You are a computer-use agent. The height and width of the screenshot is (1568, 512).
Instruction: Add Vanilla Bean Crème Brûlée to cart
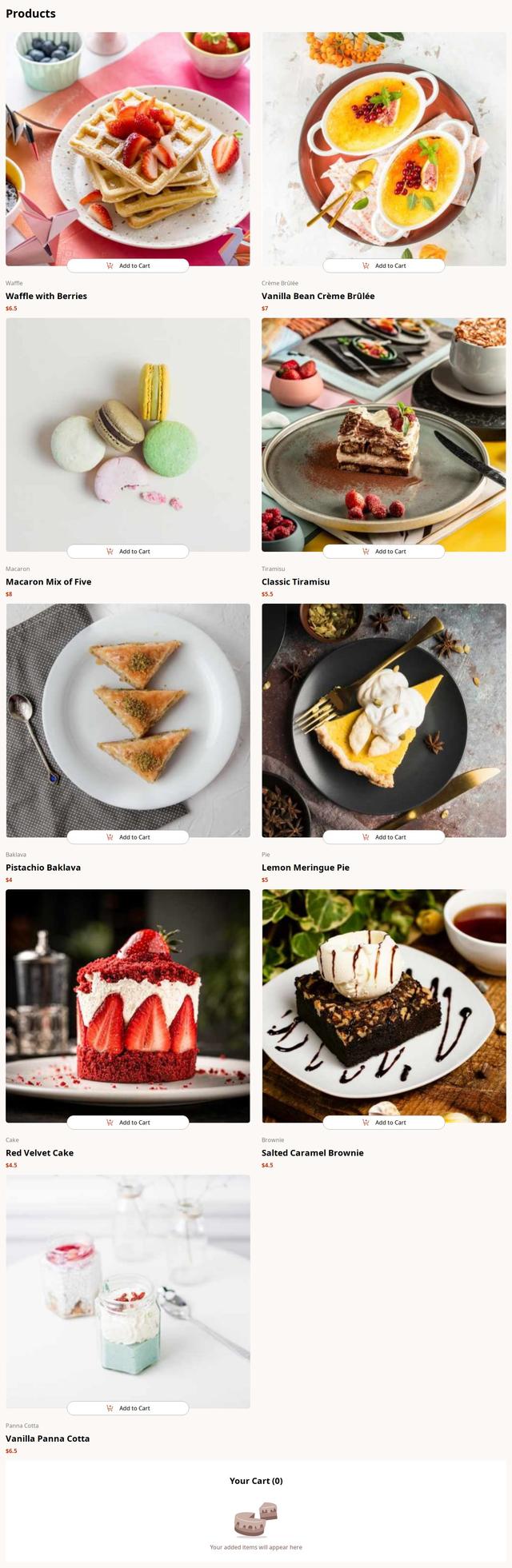tap(384, 265)
